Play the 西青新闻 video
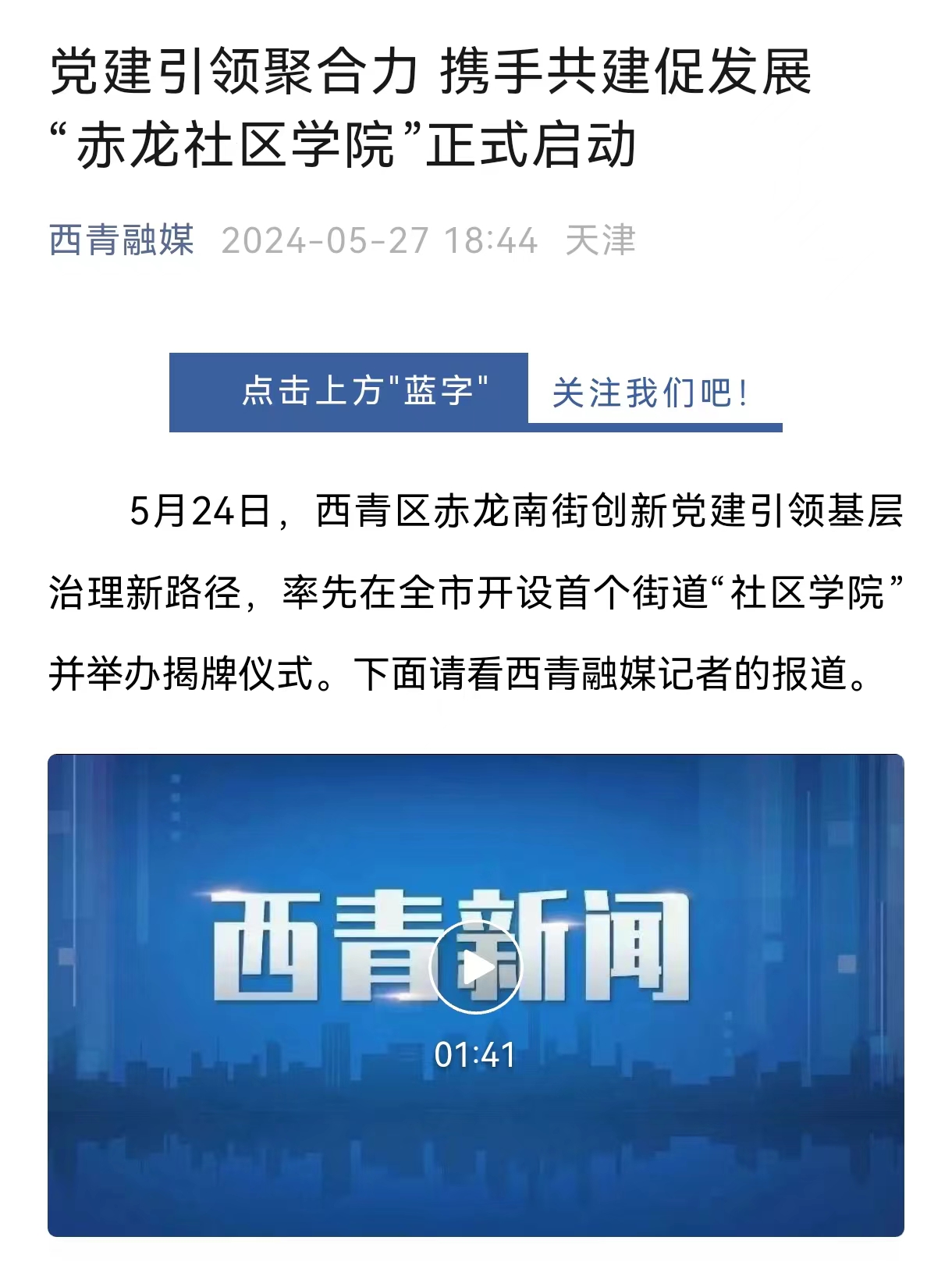Viewport: 952px width, 1283px height. 475,967
